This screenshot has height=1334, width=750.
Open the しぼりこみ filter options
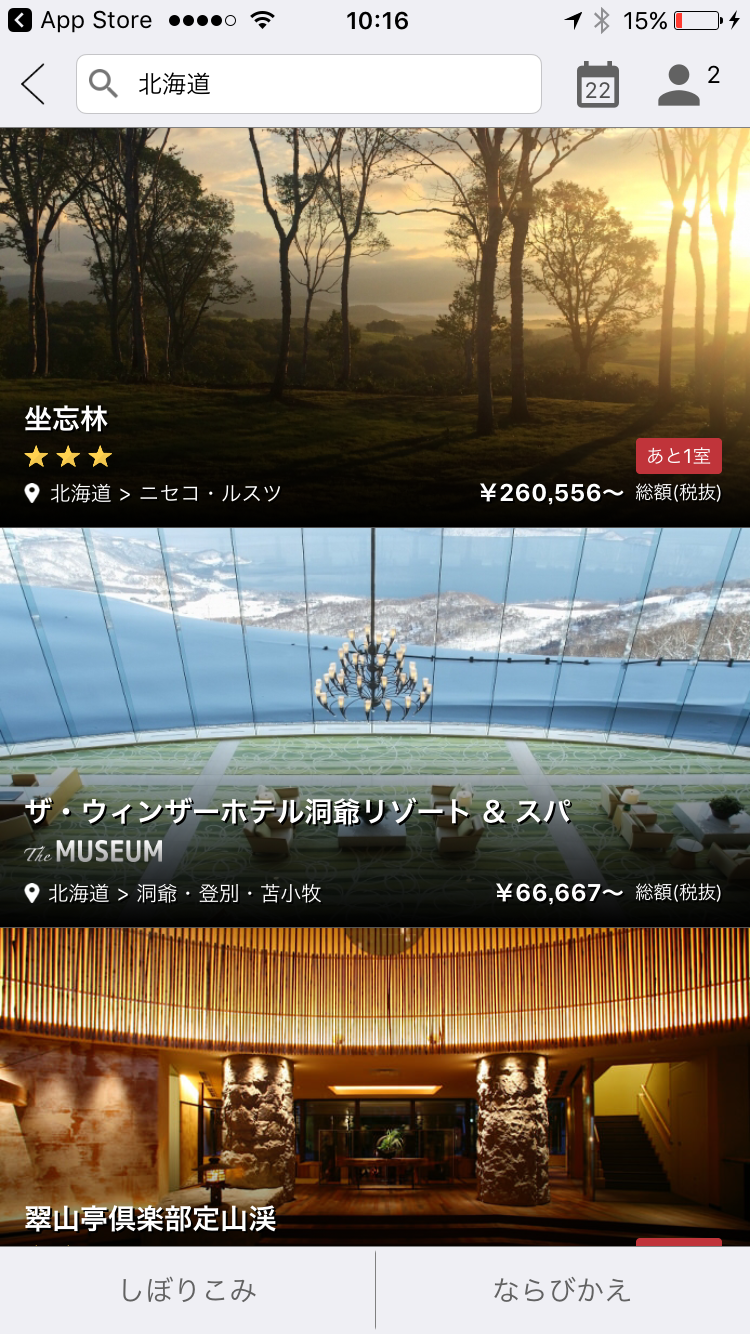click(188, 1290)
